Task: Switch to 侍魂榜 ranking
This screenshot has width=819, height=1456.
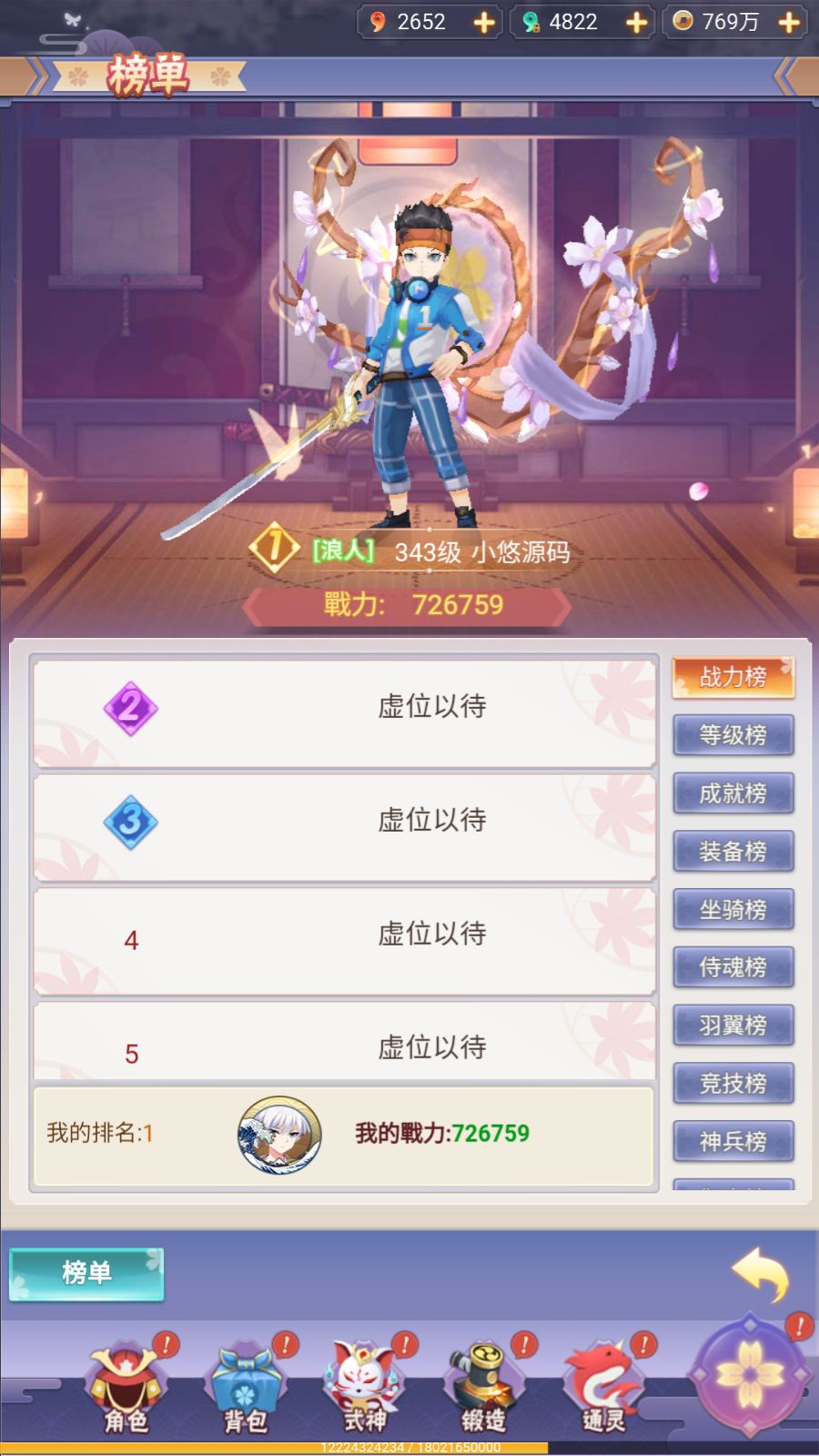Action: [733, 967]
